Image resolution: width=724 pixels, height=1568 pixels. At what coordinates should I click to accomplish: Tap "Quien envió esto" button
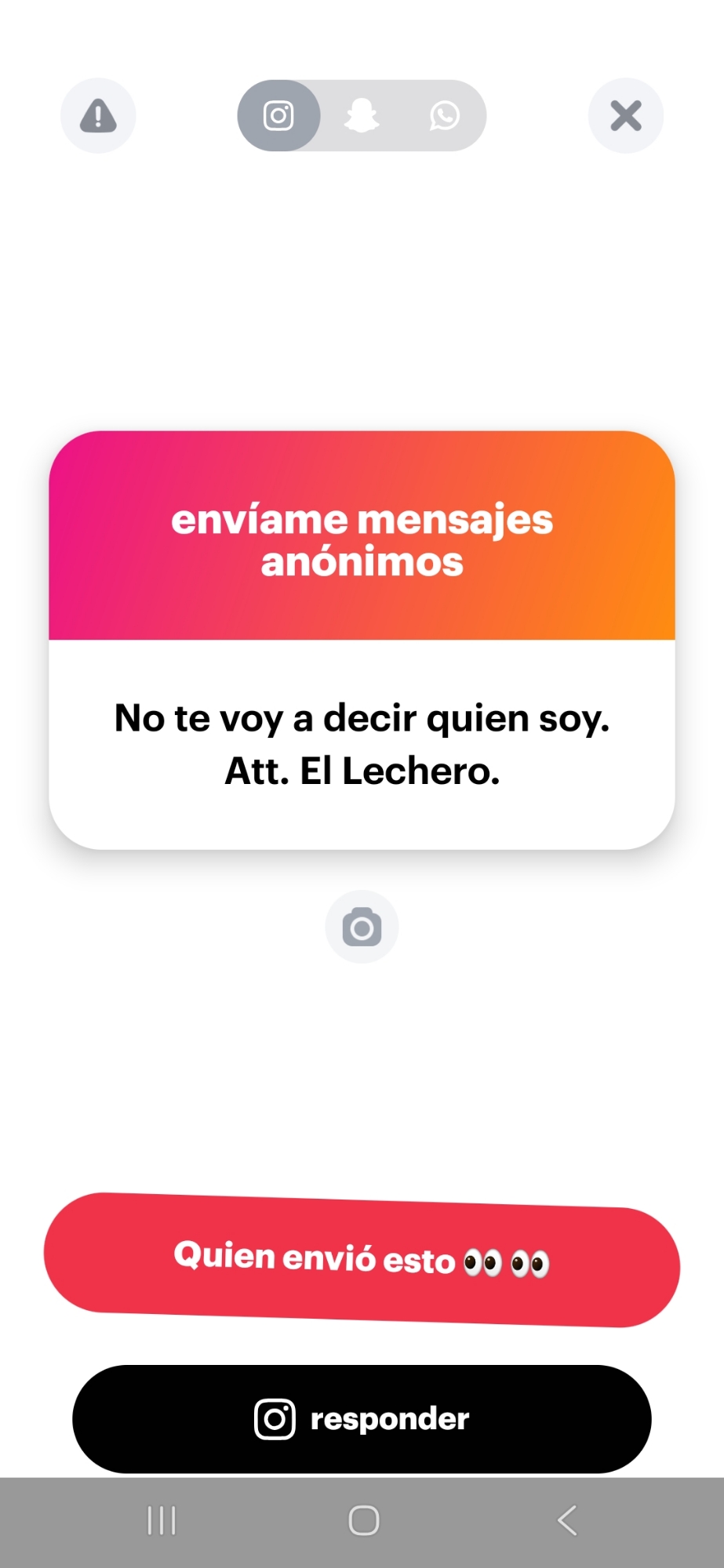362,1260
